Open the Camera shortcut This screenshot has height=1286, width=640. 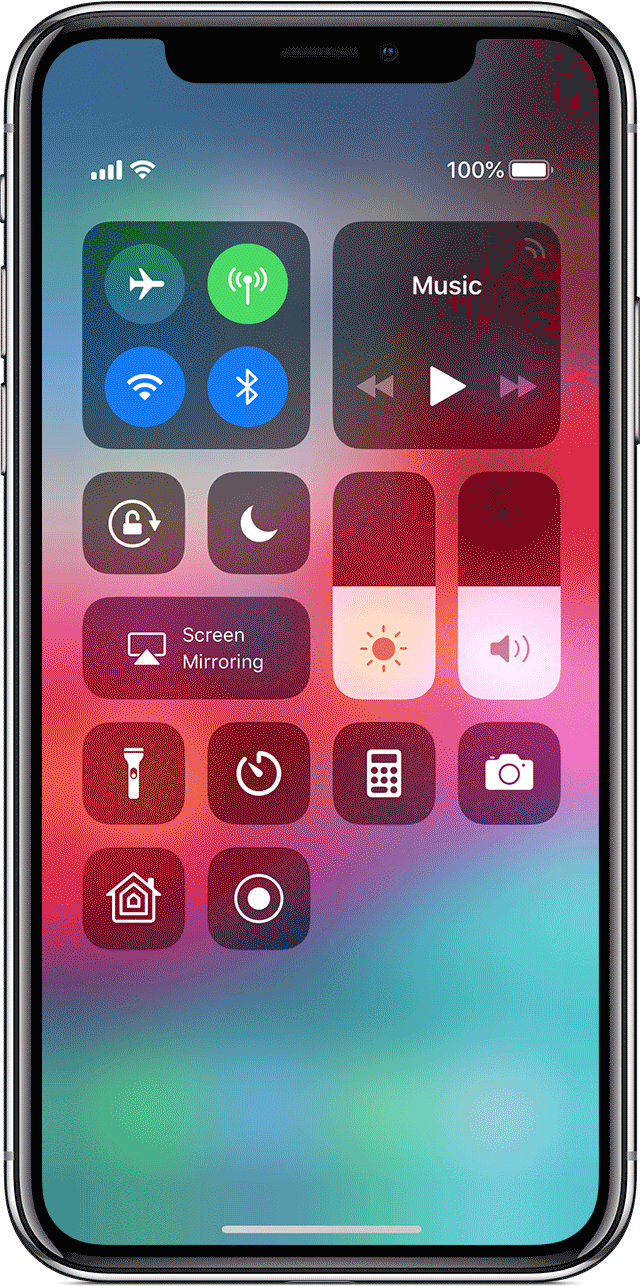pos(509,773)
